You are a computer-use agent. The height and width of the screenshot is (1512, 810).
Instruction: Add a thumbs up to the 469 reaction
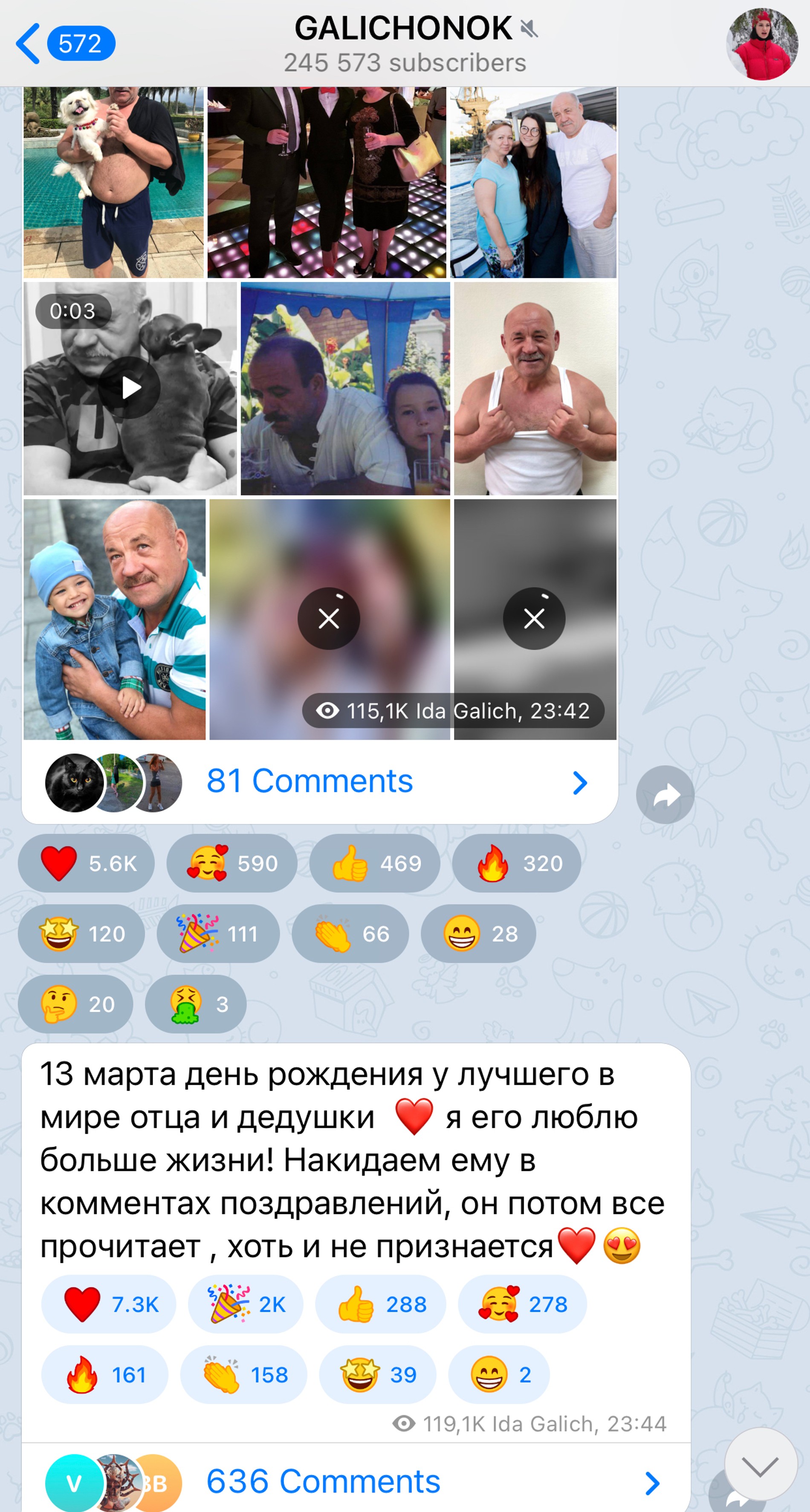[x=374, y=863]
